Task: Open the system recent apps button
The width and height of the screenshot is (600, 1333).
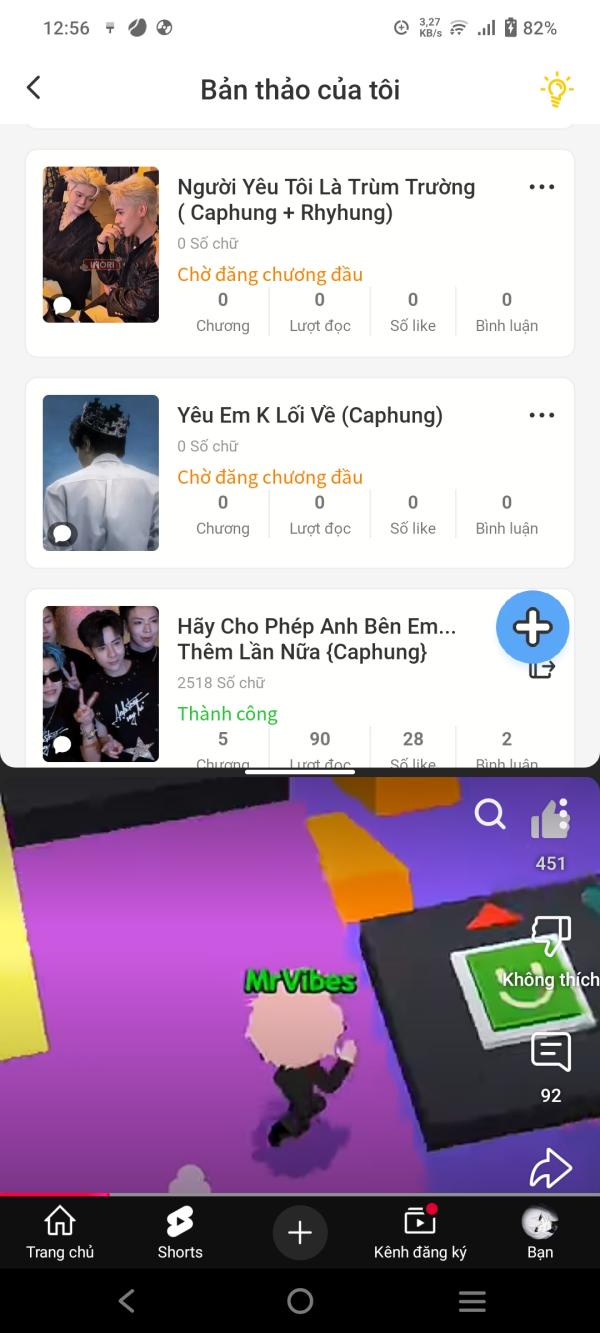Action: 472,1301
